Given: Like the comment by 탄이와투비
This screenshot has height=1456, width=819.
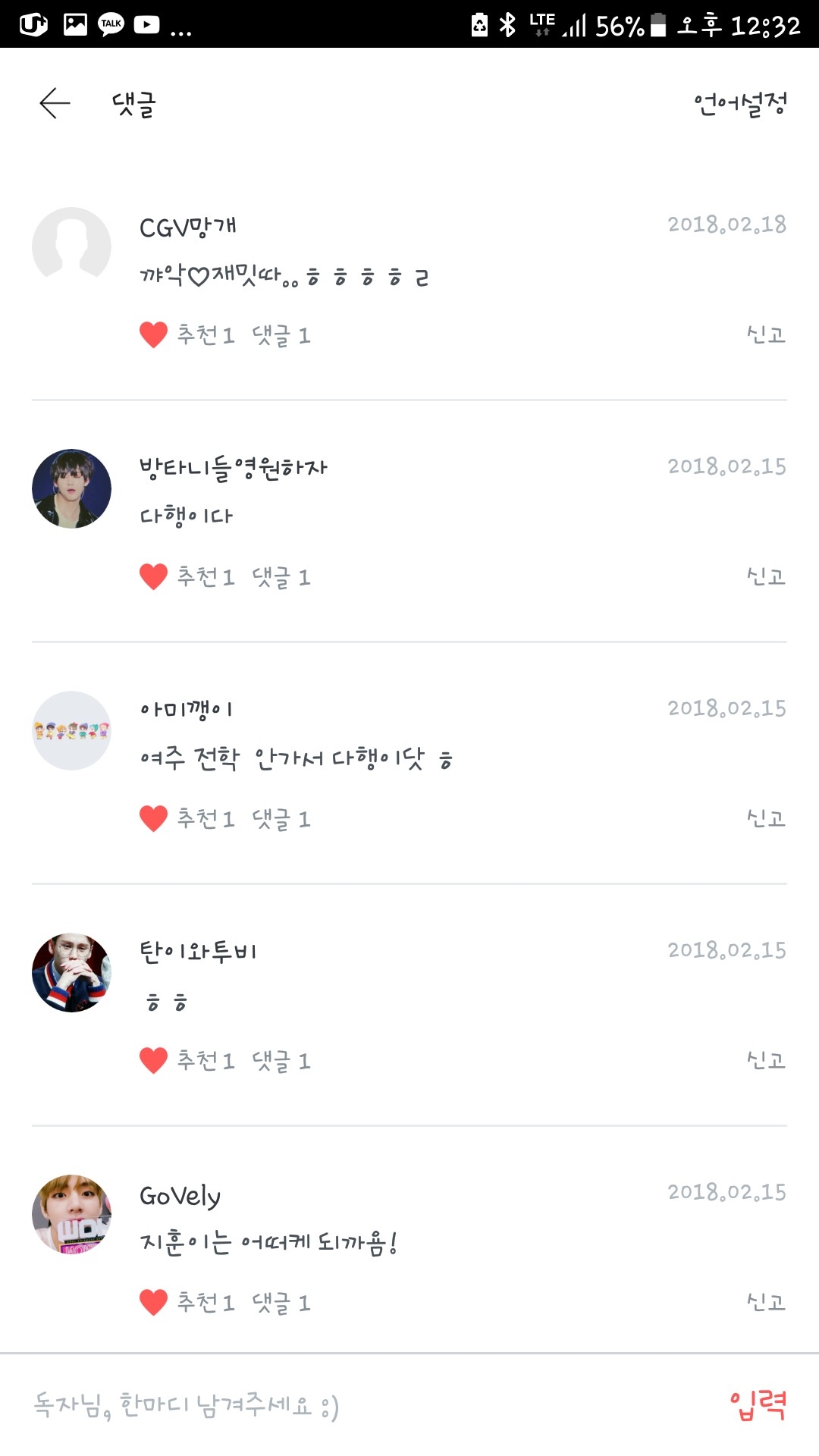Looking at the screenshot, I should click(x=154, y=1060).
